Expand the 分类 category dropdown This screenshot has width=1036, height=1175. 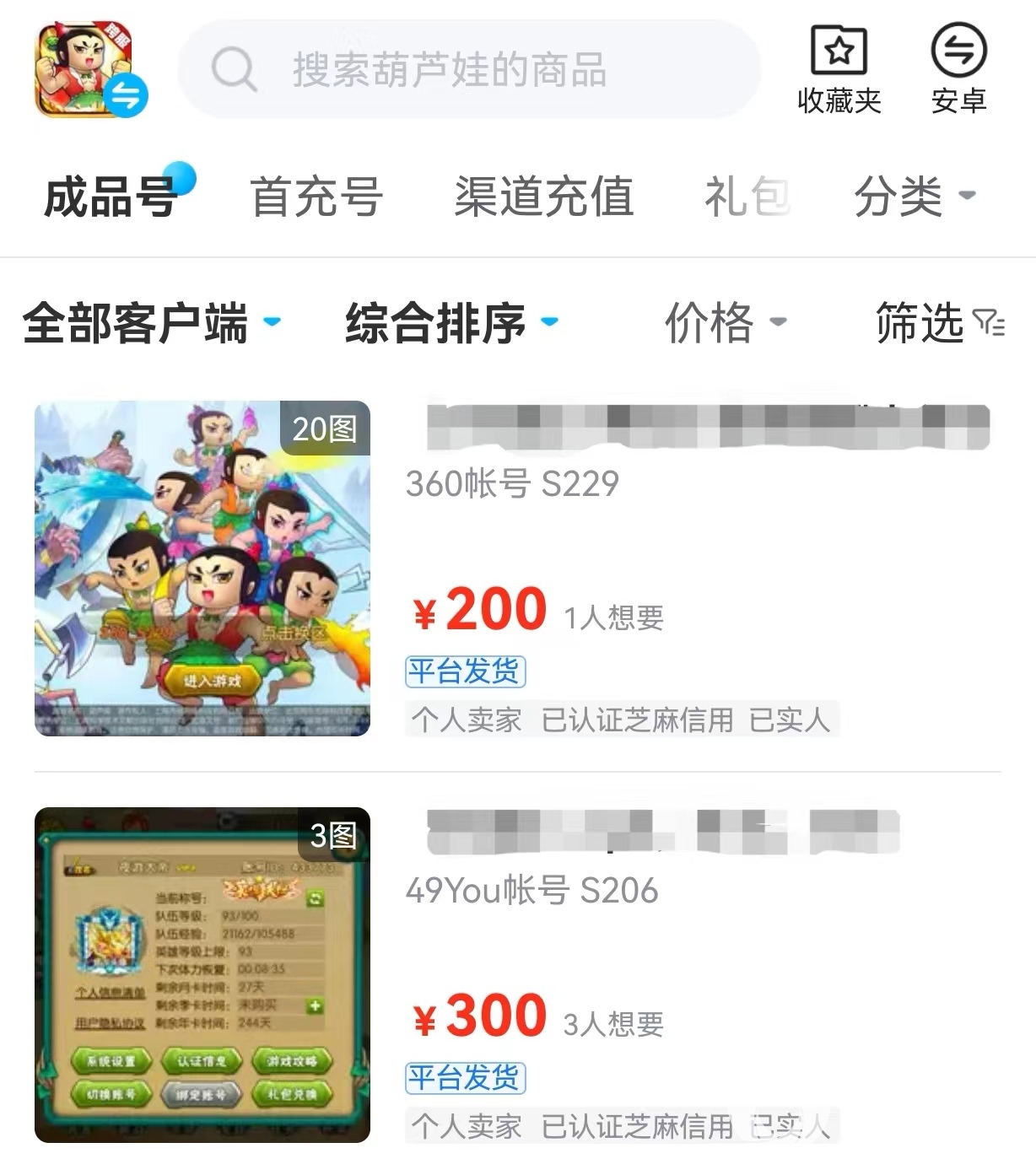(x=915, y=197)
